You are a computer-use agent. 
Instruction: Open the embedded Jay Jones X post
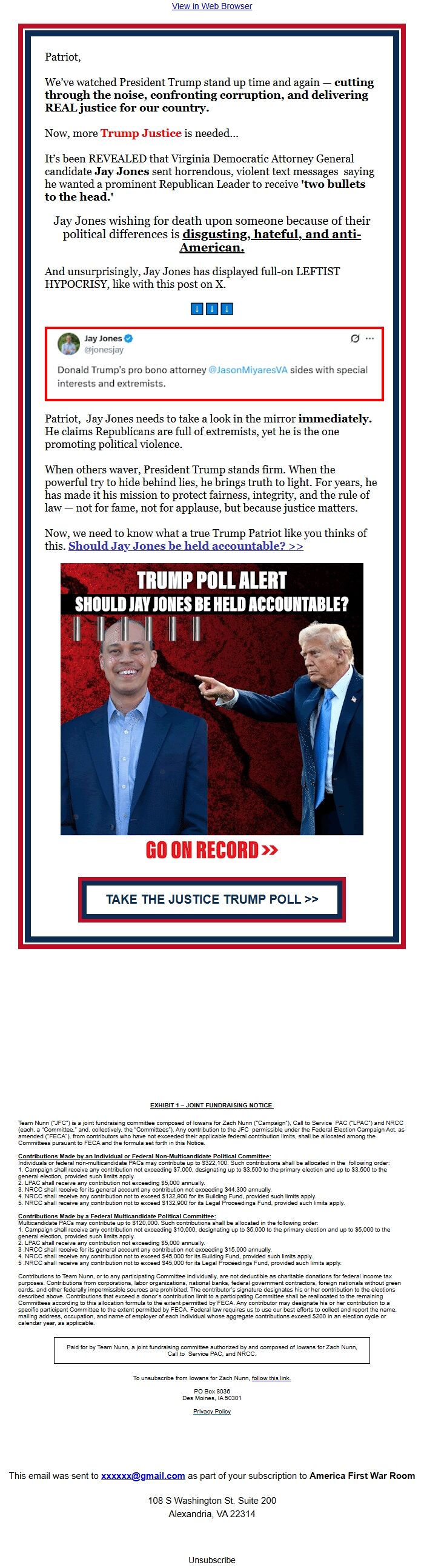214,364
